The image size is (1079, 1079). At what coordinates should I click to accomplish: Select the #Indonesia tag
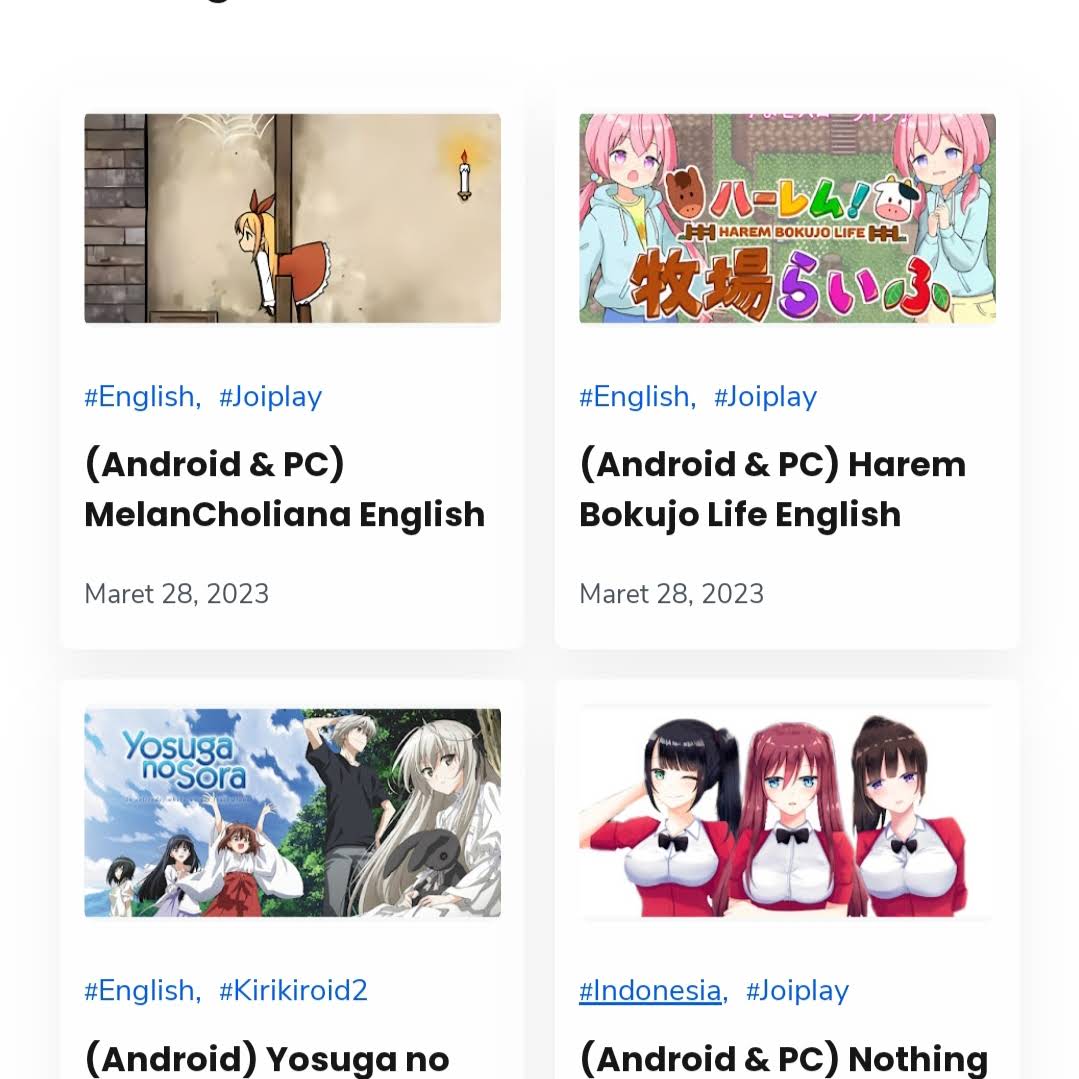click(x=650, y=991)
